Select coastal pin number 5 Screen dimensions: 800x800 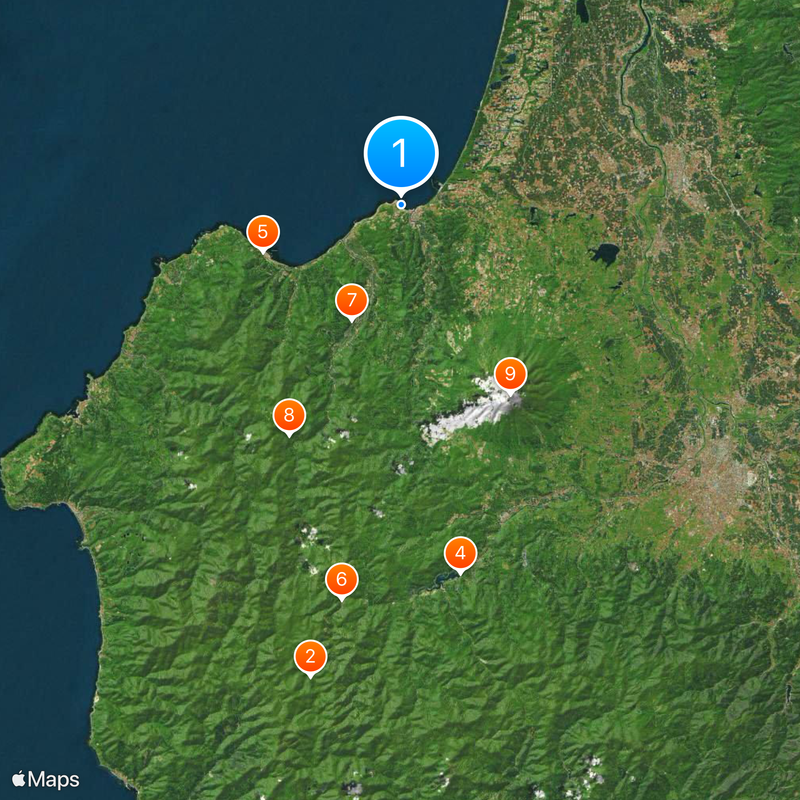coord(263,232)
